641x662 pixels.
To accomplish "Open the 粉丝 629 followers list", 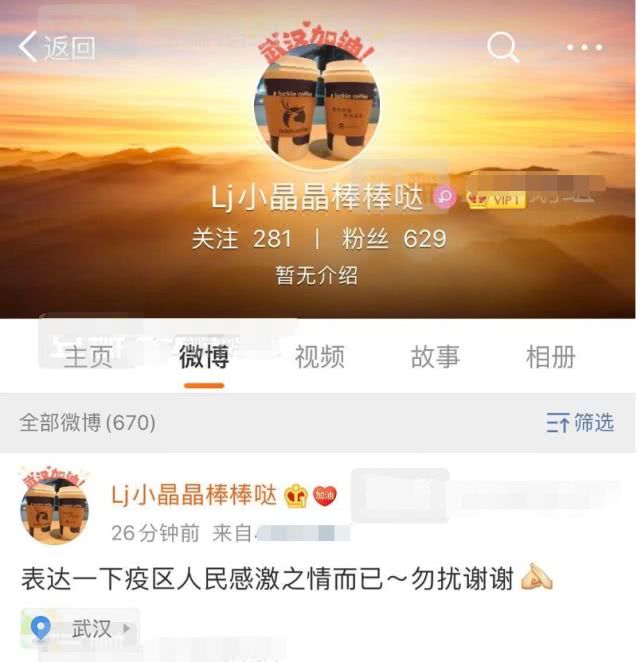I will [x=393, y=239].
